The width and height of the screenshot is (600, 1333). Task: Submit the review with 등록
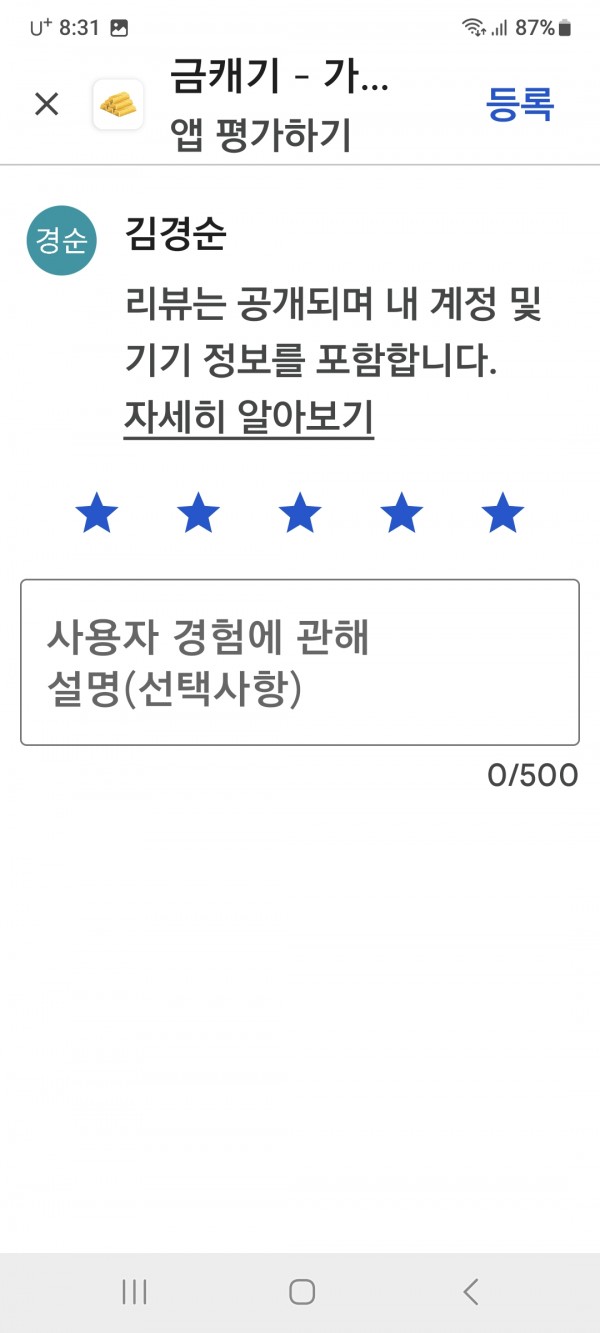pos(520,104)
